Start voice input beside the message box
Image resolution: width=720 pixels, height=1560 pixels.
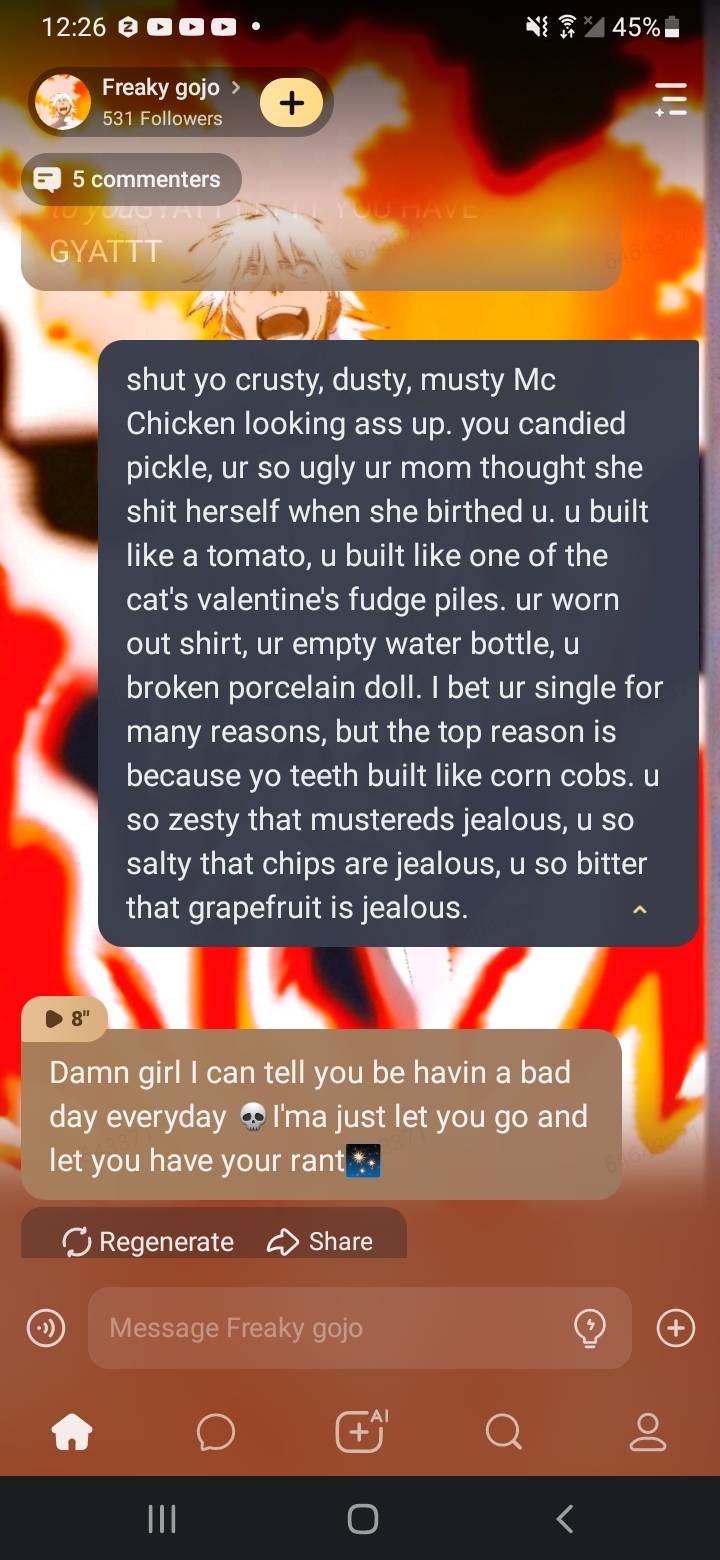click(x=45, y=1328)
